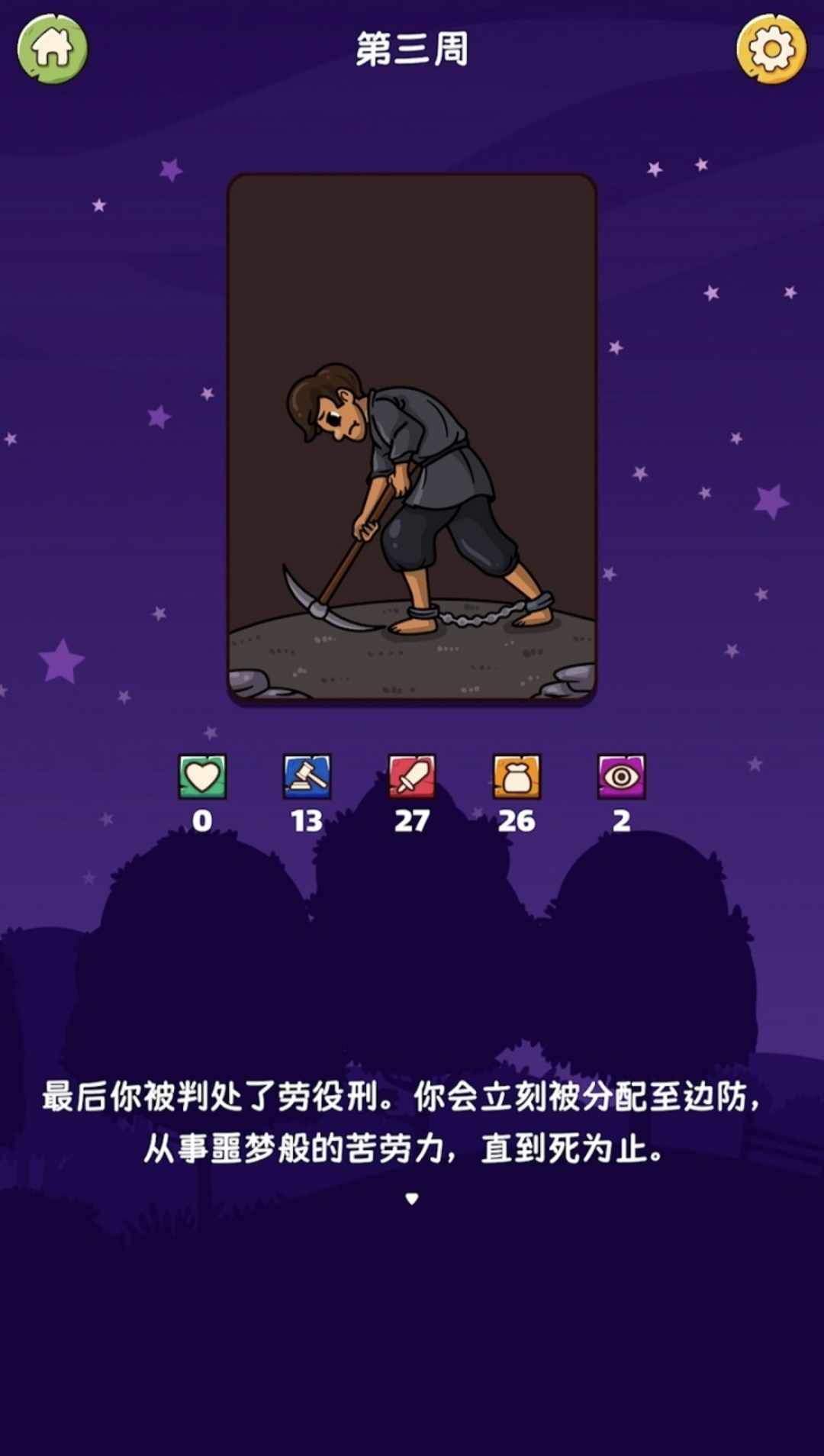
Task: Tap the prisoner story card
Action: (412, 437)
